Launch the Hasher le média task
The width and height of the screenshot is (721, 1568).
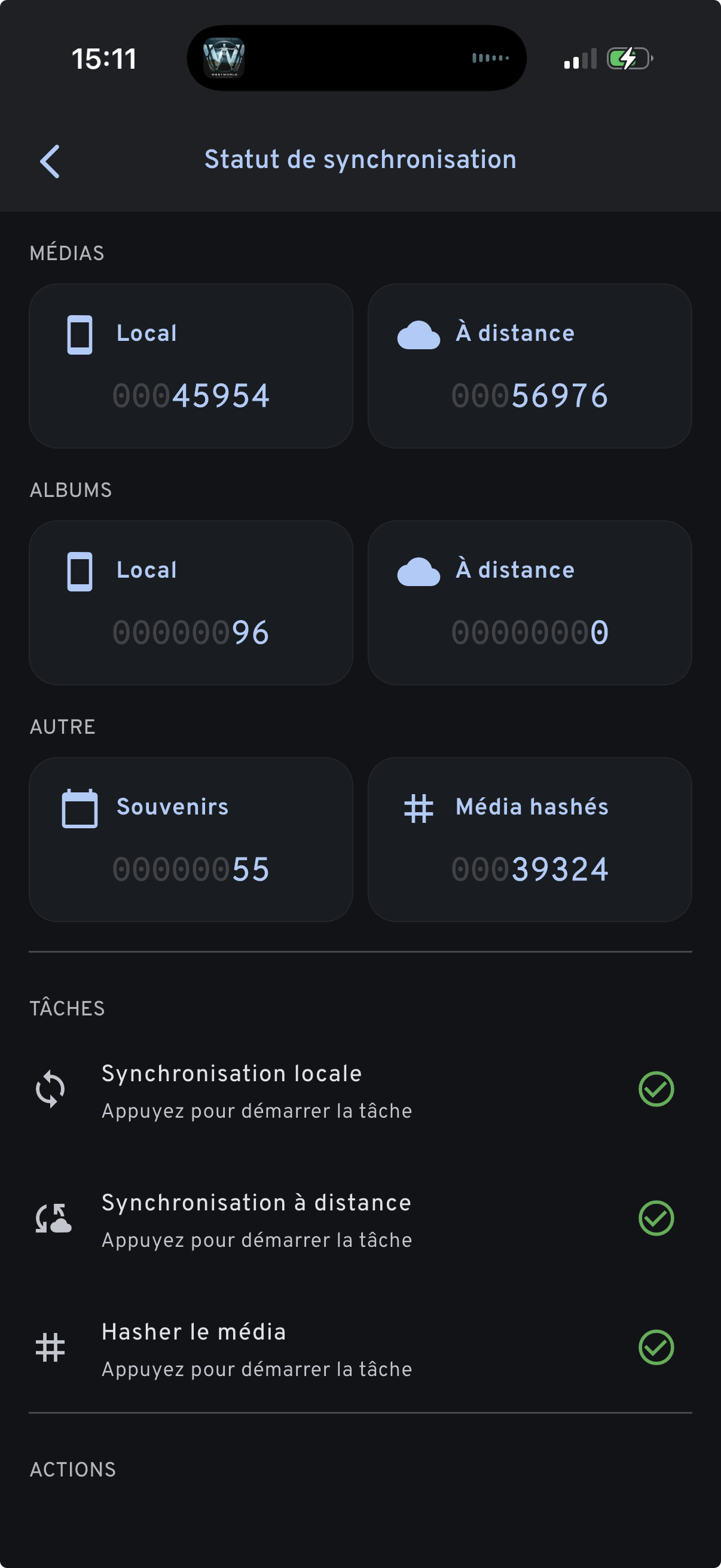tap(255, 1349)
